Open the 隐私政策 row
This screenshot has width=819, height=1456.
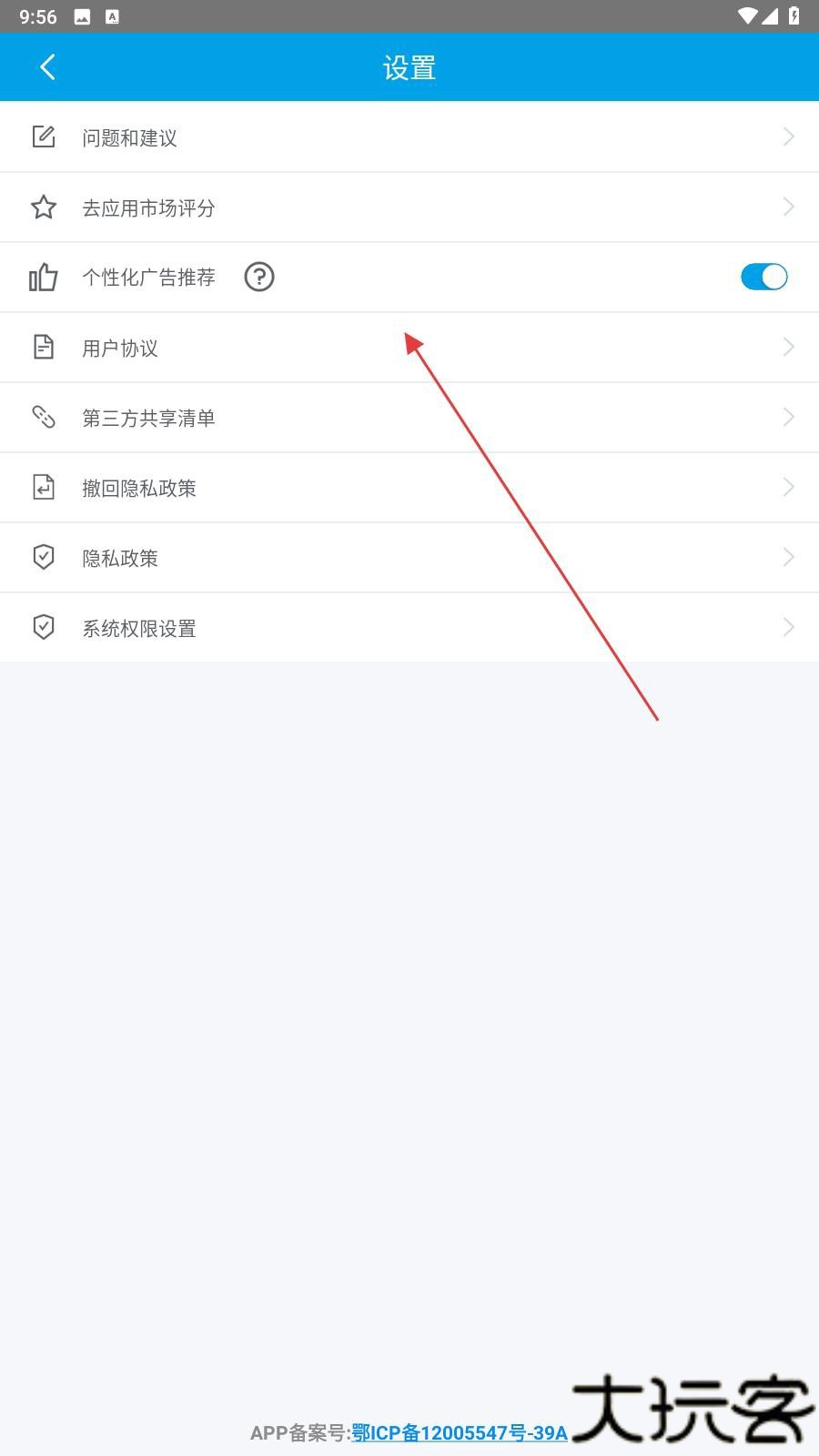pos(409,558)
